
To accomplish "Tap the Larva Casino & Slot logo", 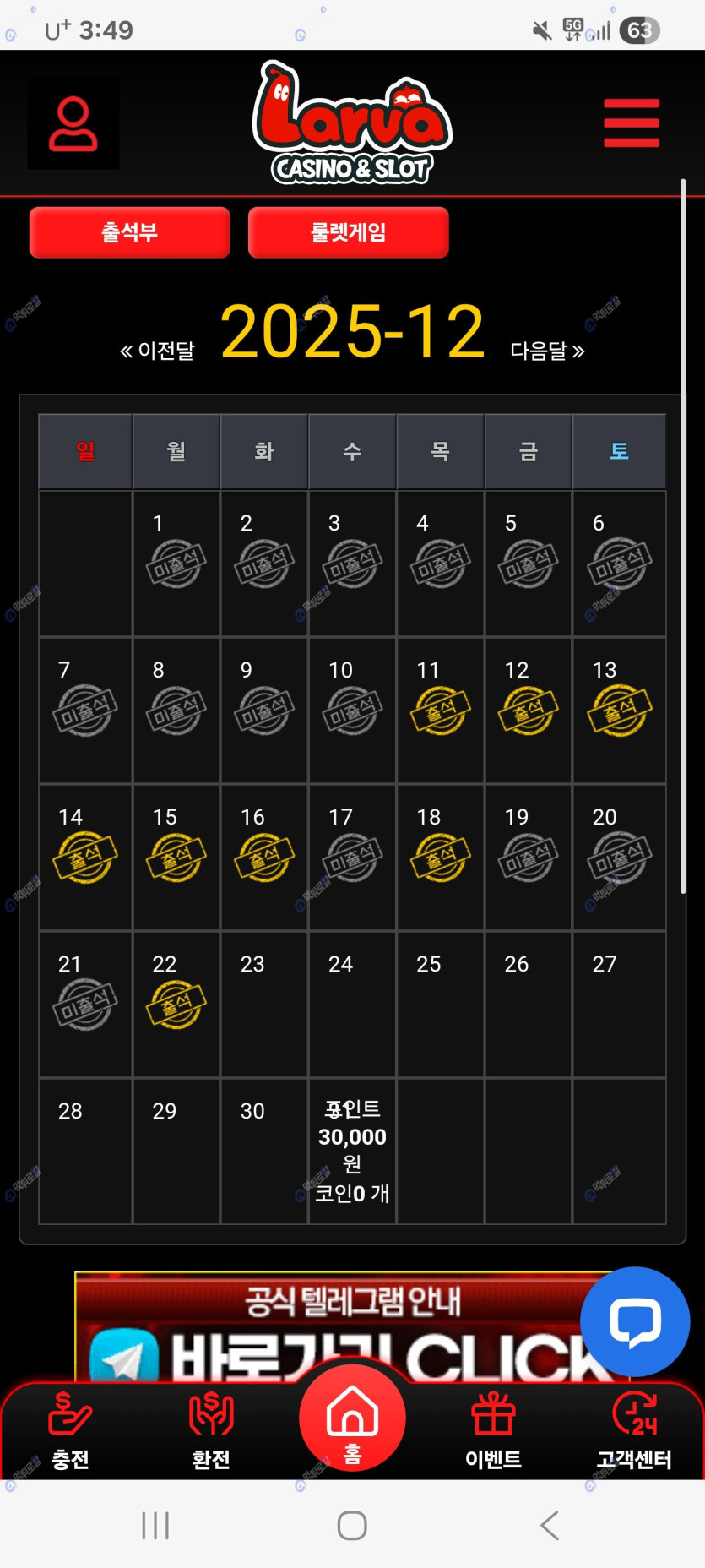I will pyautogui.click(x=352, y=123).
